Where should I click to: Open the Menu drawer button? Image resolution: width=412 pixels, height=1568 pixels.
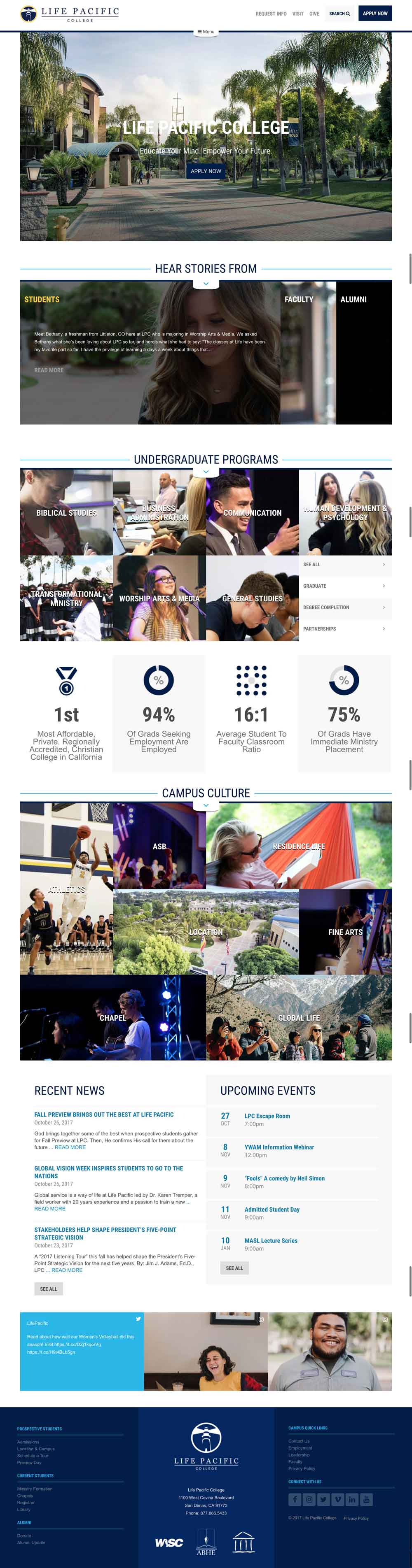[x=206, y=32]
